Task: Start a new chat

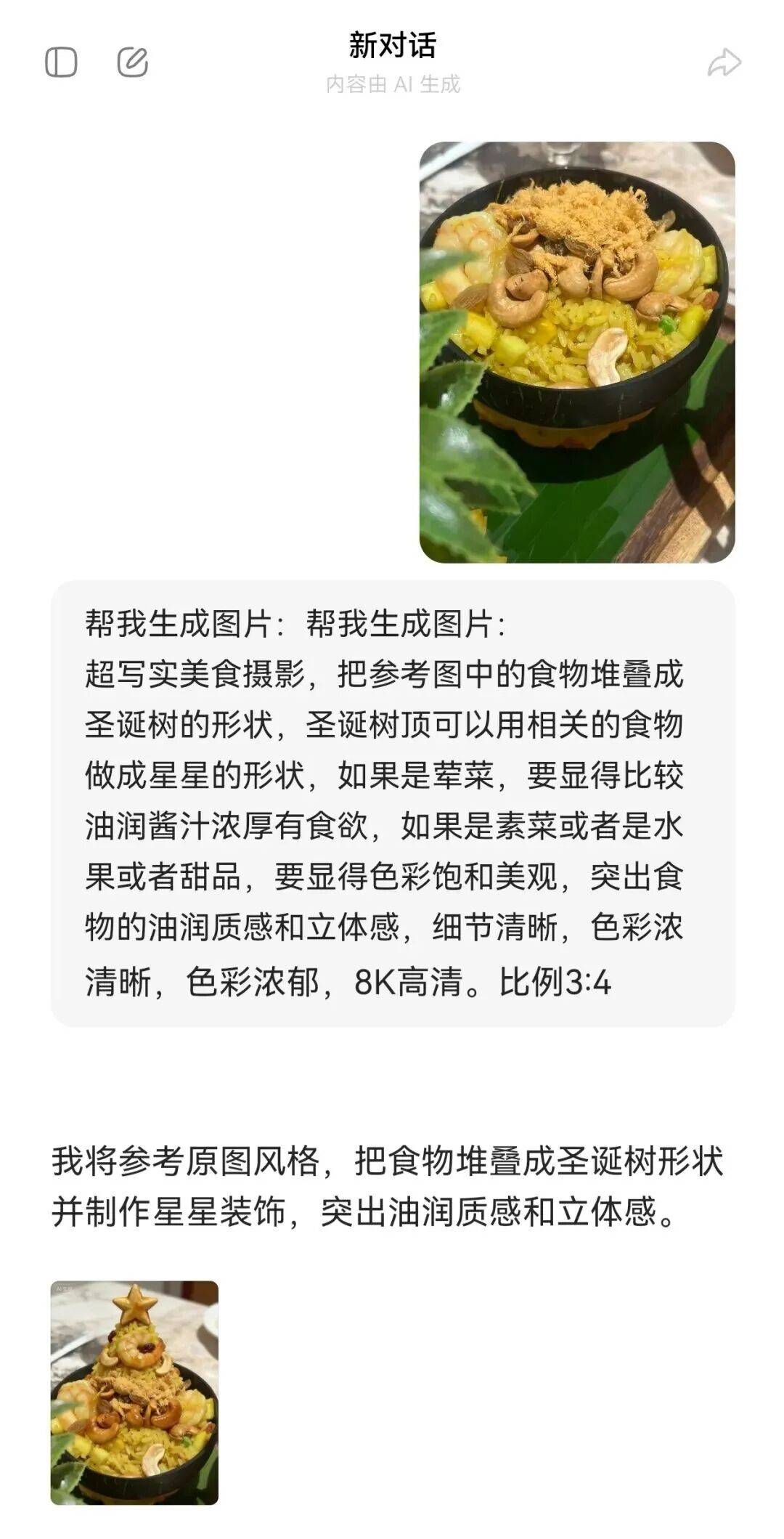Action: [133, 62]
